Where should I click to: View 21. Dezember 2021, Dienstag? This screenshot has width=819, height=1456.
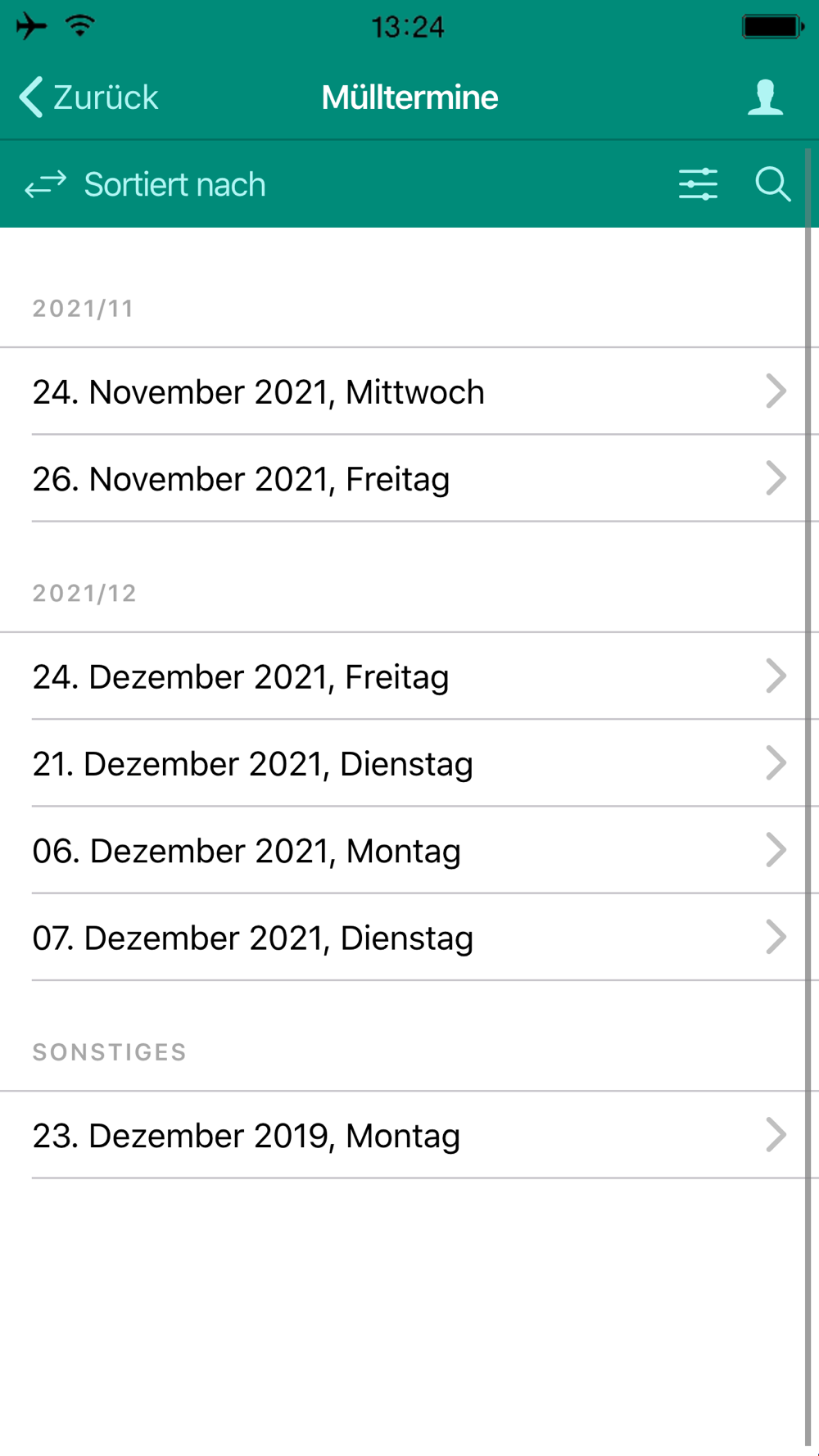tap(409, 763)
